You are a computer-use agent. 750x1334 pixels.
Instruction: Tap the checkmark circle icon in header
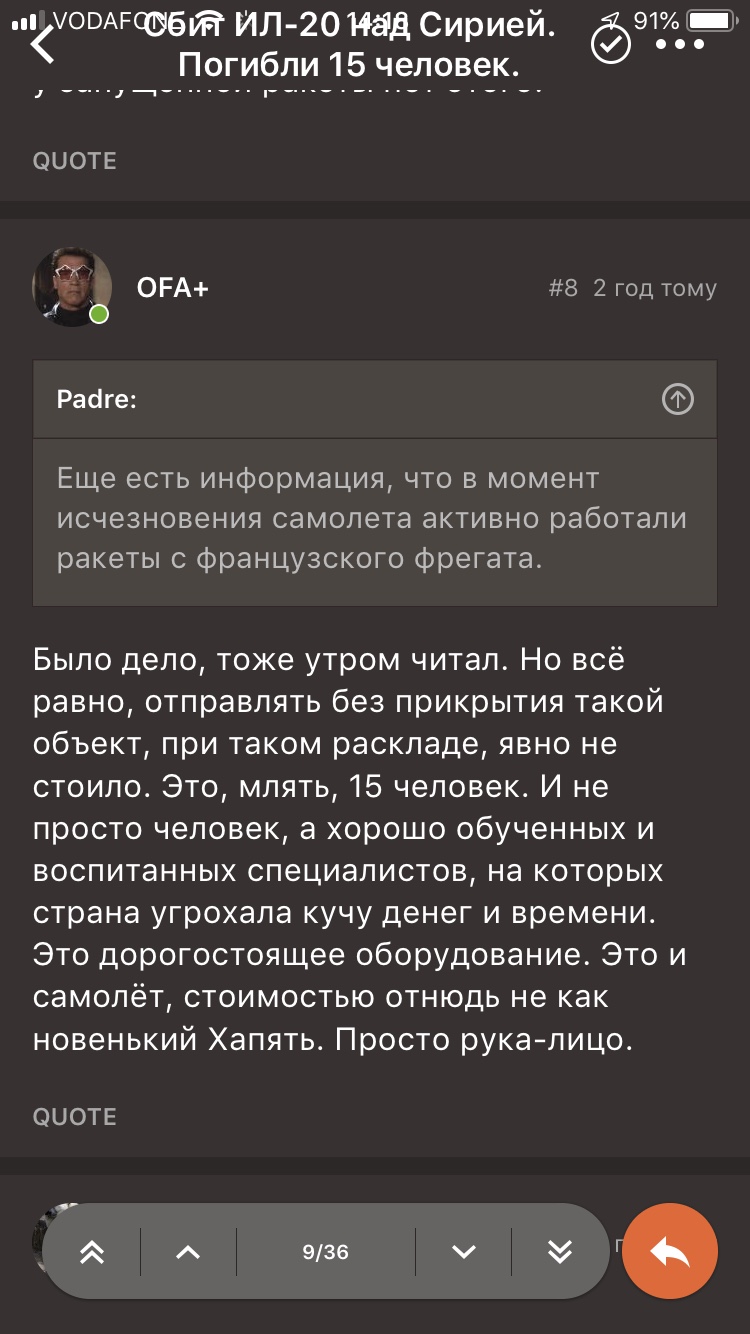[611, 44]
